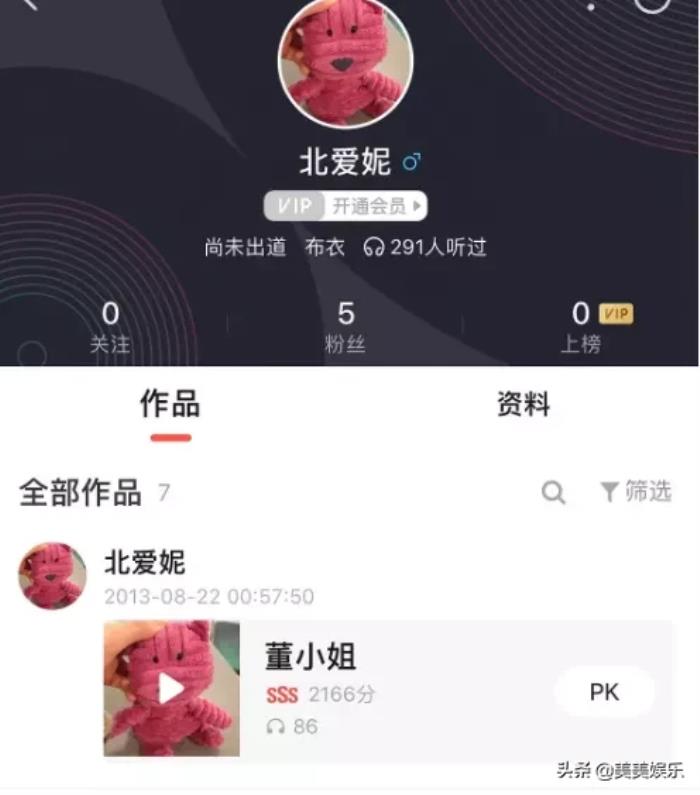Image resolution: width=700 pixels, height=795 pixels.
Task: Switch to the 作品 tab
Action: click(x=170, y=405)
